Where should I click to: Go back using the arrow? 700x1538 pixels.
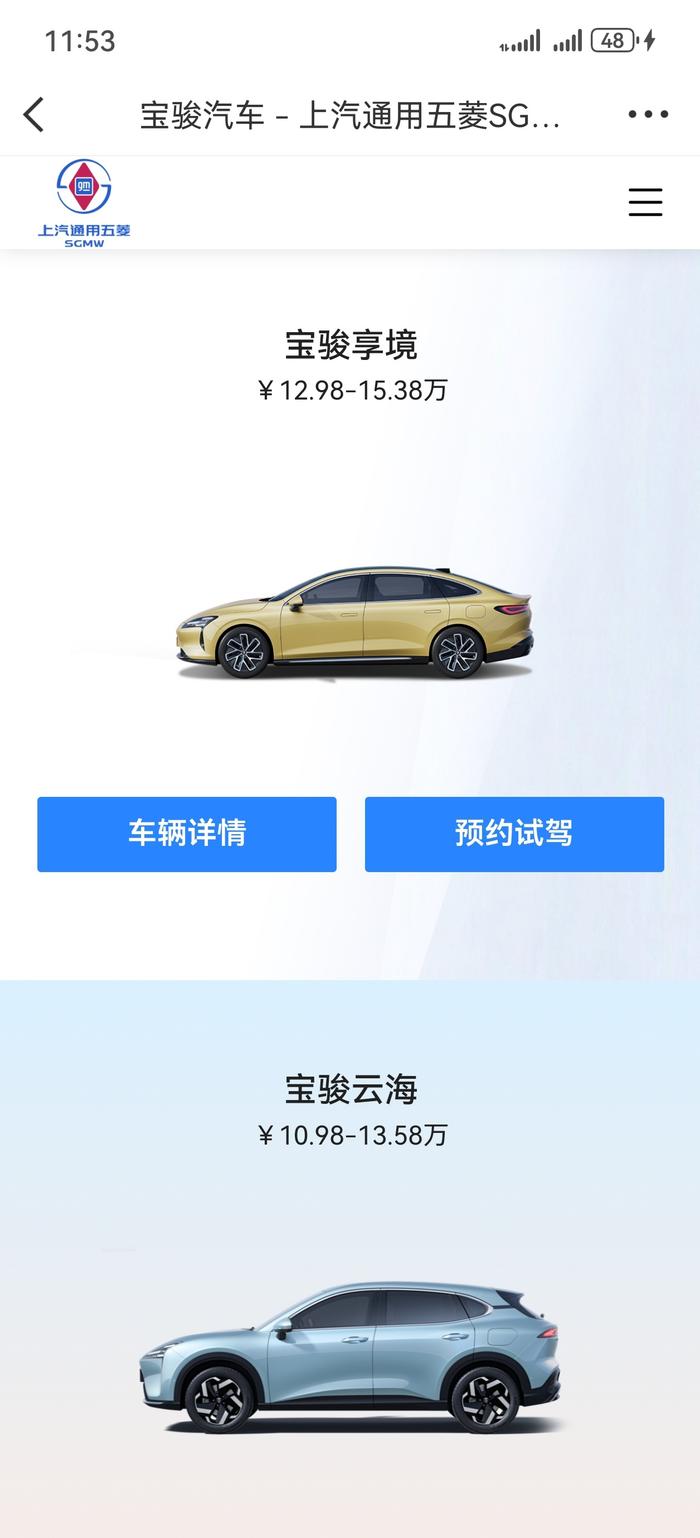coord(34,115)
